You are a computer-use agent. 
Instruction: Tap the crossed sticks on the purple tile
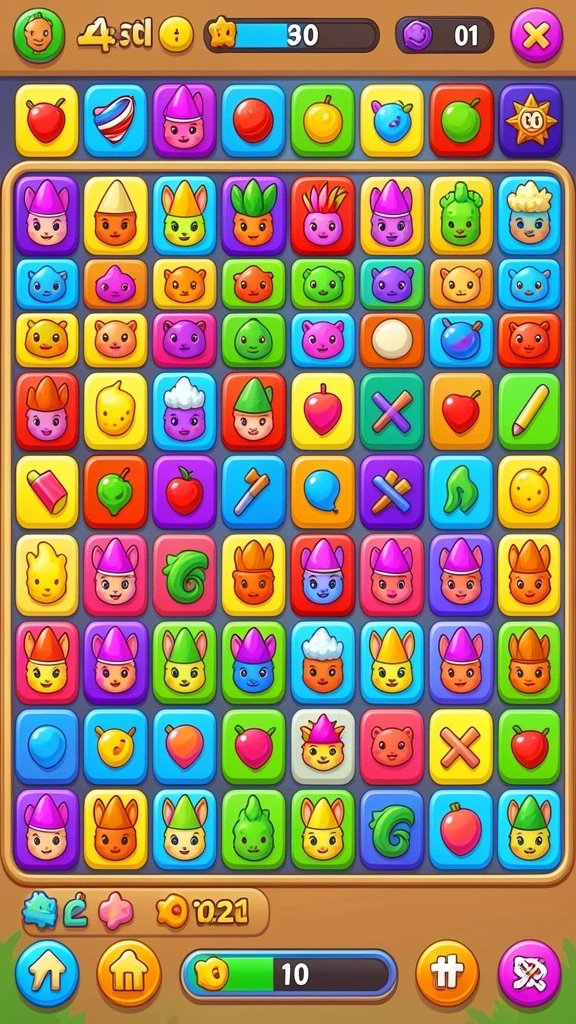[x=392, y=492]
